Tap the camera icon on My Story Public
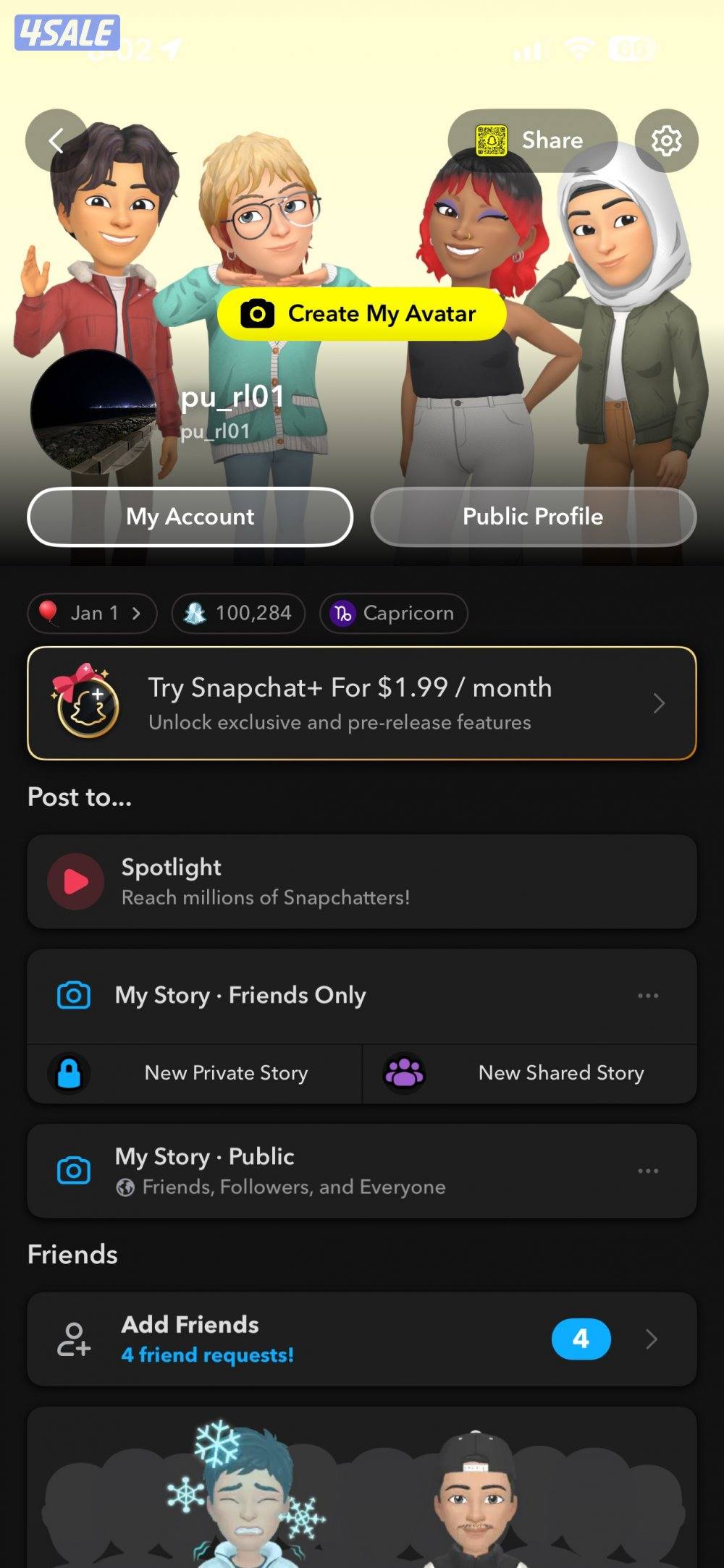Image resolution: width=724 pixels, height=1568 pixels. pos(73,1170)
